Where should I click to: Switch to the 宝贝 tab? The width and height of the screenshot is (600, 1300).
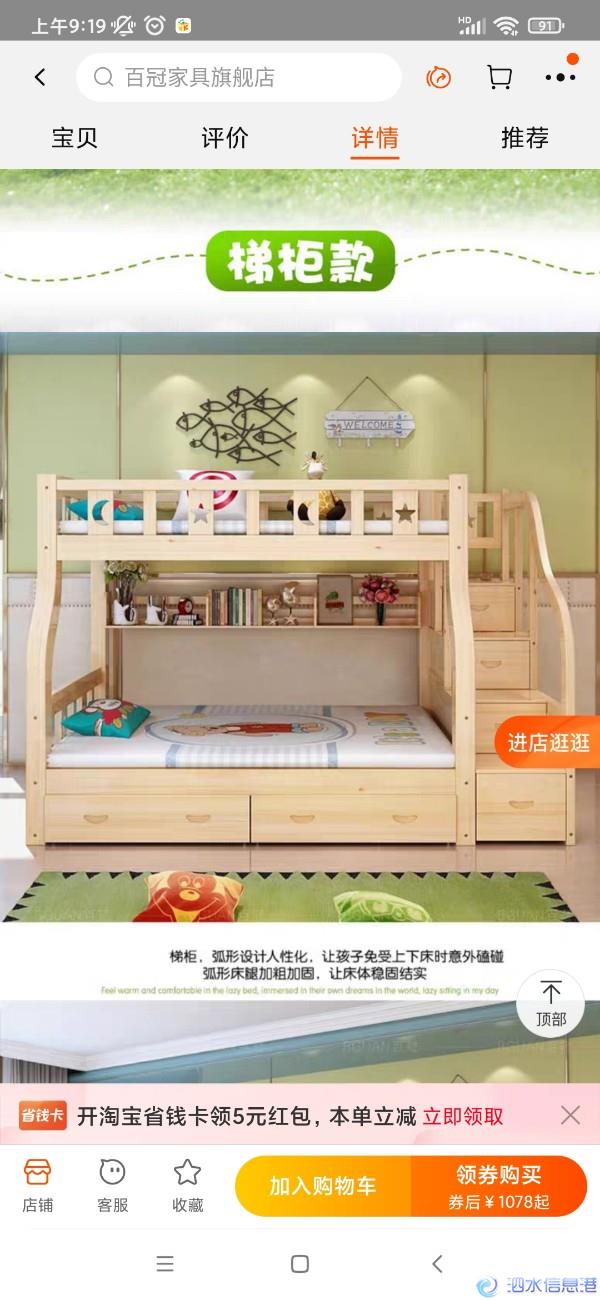[75, 138]
